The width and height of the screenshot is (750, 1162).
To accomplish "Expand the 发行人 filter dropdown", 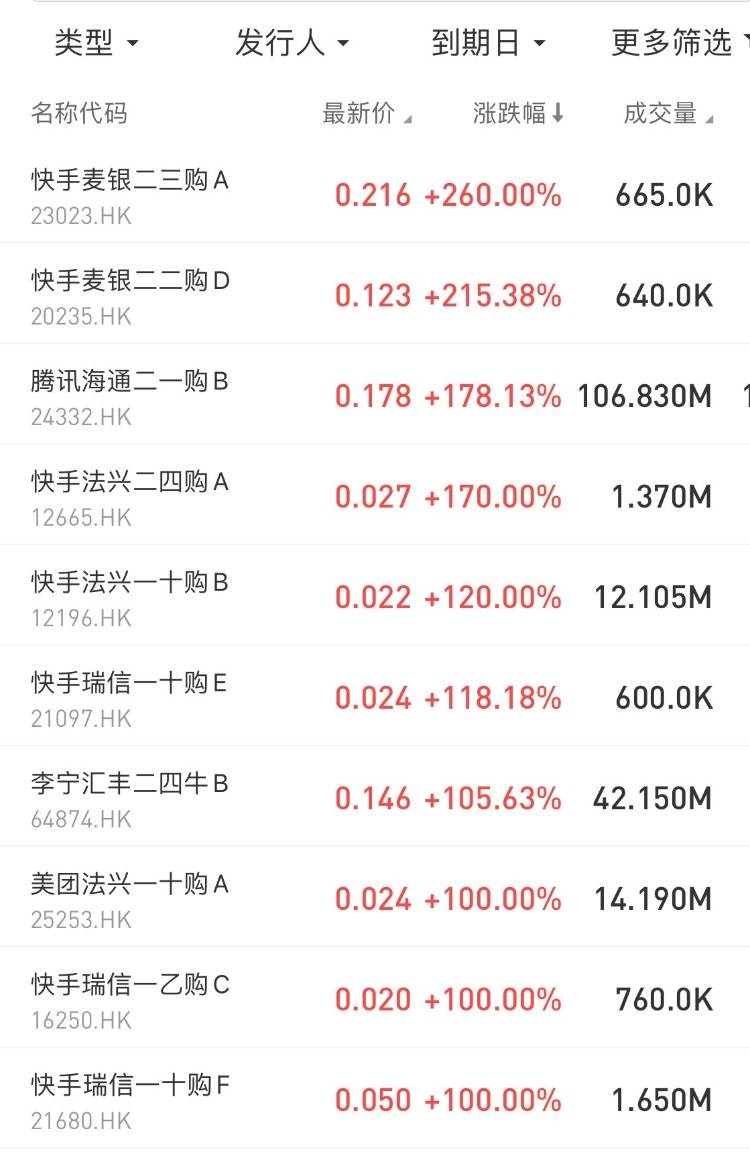I will [x=292, y=43].
